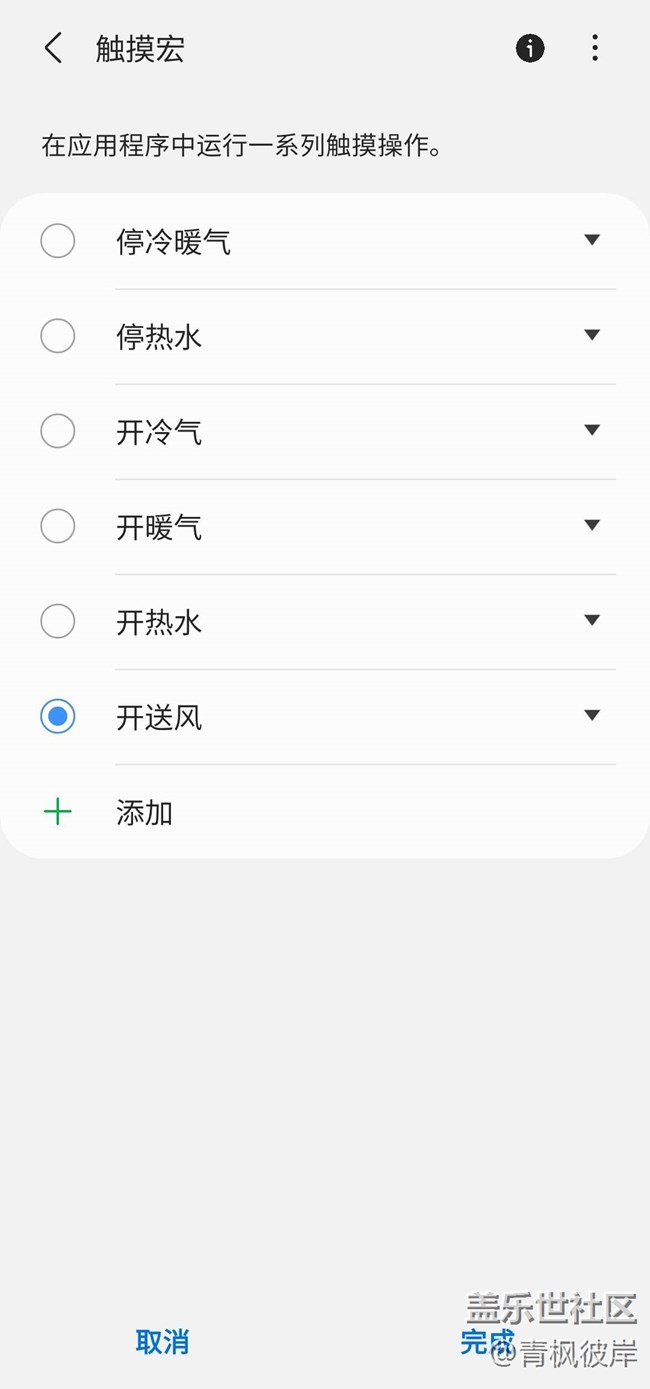Confirm with the 完成 button

tap(486, 1342)
